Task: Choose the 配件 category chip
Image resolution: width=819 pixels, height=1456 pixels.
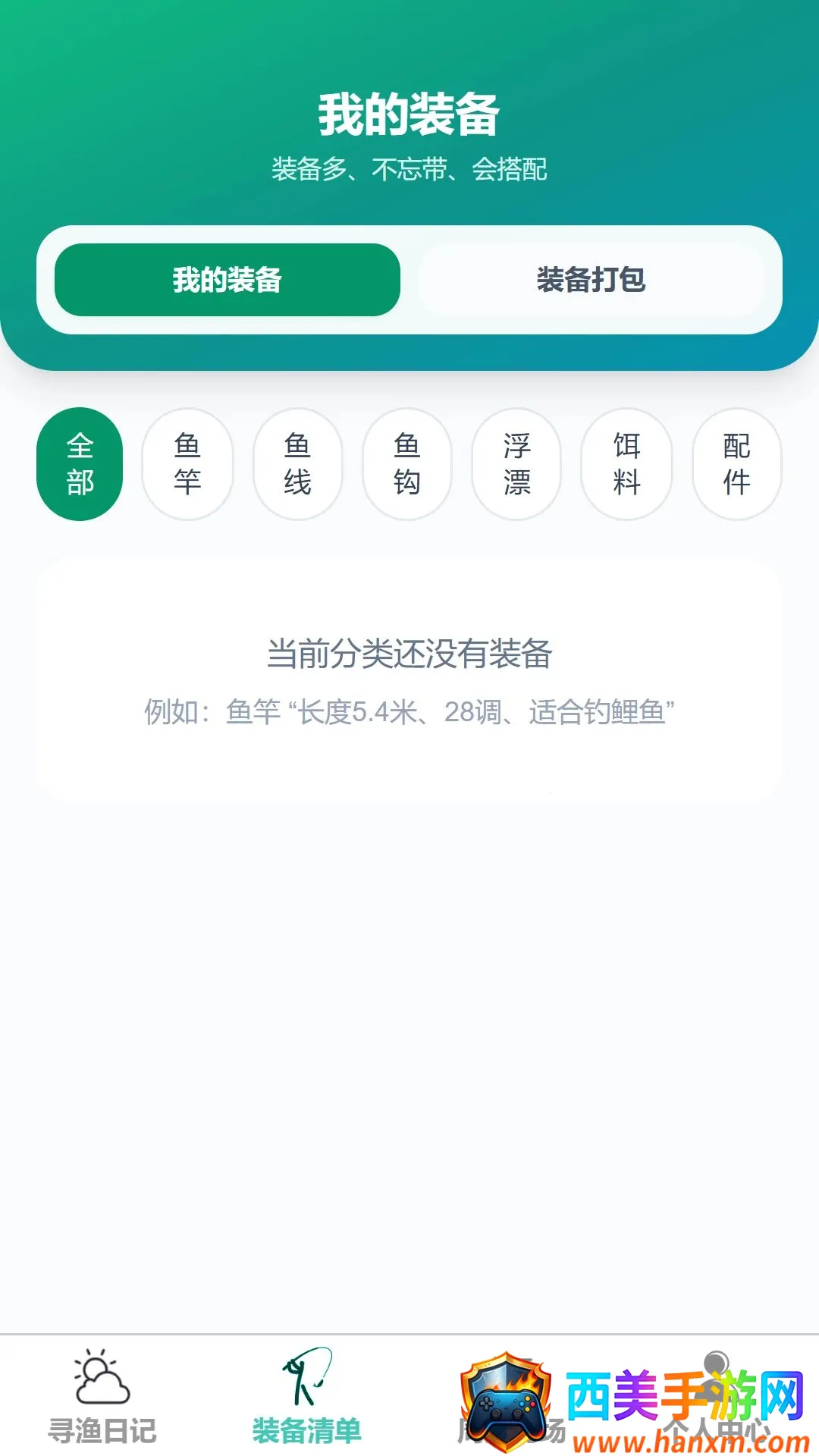Action: tap(736, 464)
